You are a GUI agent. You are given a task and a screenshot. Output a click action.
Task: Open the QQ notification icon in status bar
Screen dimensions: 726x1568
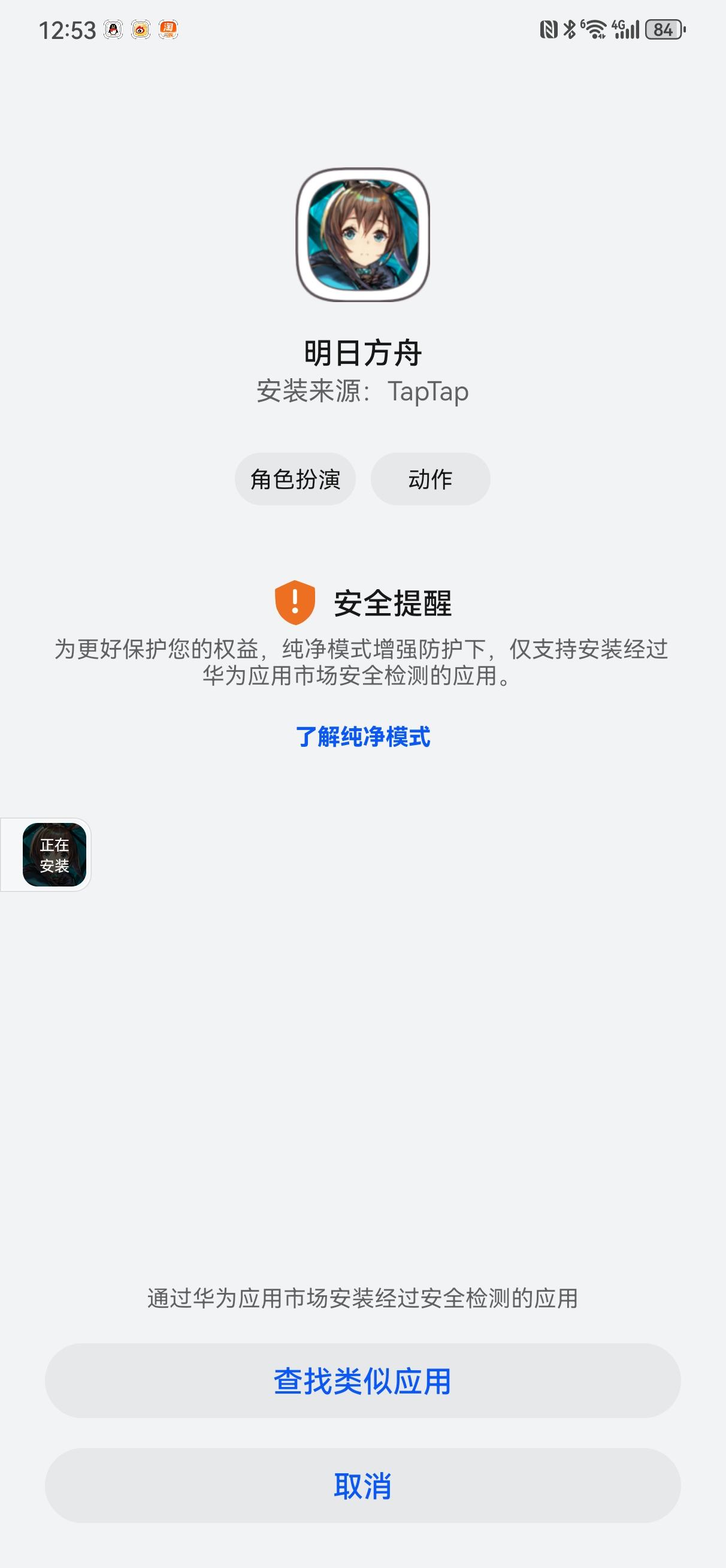(x=113, y=28)
